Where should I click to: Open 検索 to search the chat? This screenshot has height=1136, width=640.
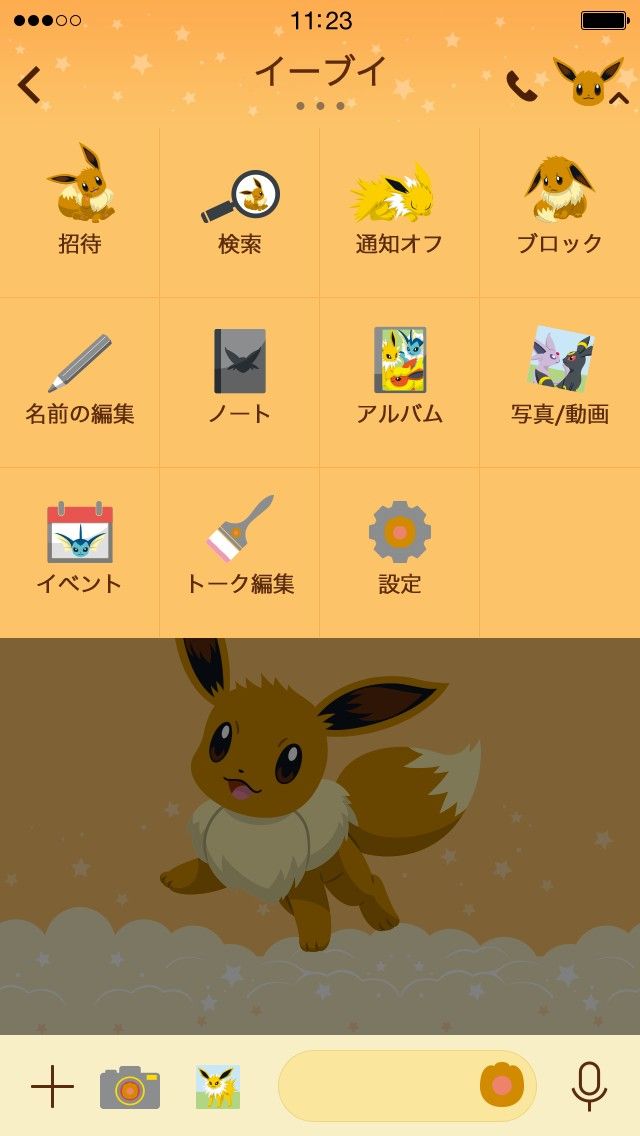click(x=240, y=202)
